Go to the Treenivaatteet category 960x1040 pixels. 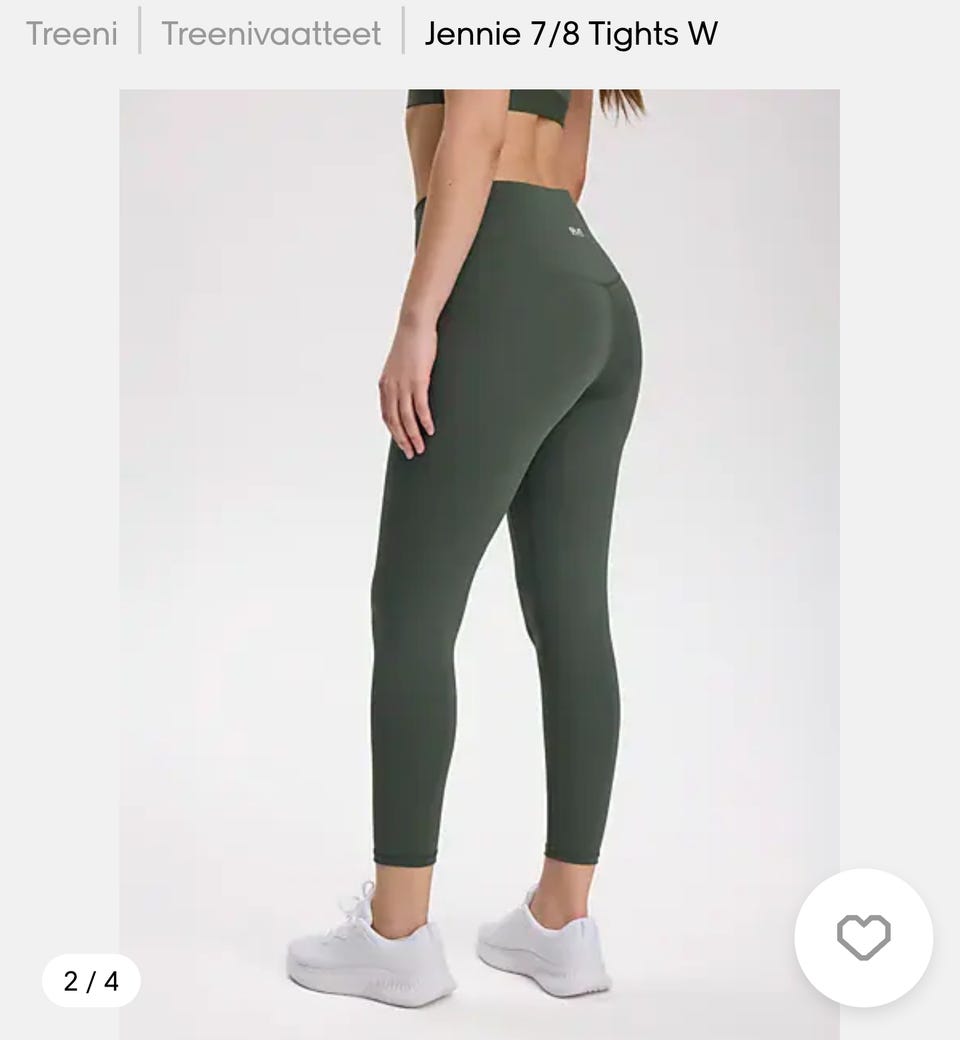click(x=271, y=34)
